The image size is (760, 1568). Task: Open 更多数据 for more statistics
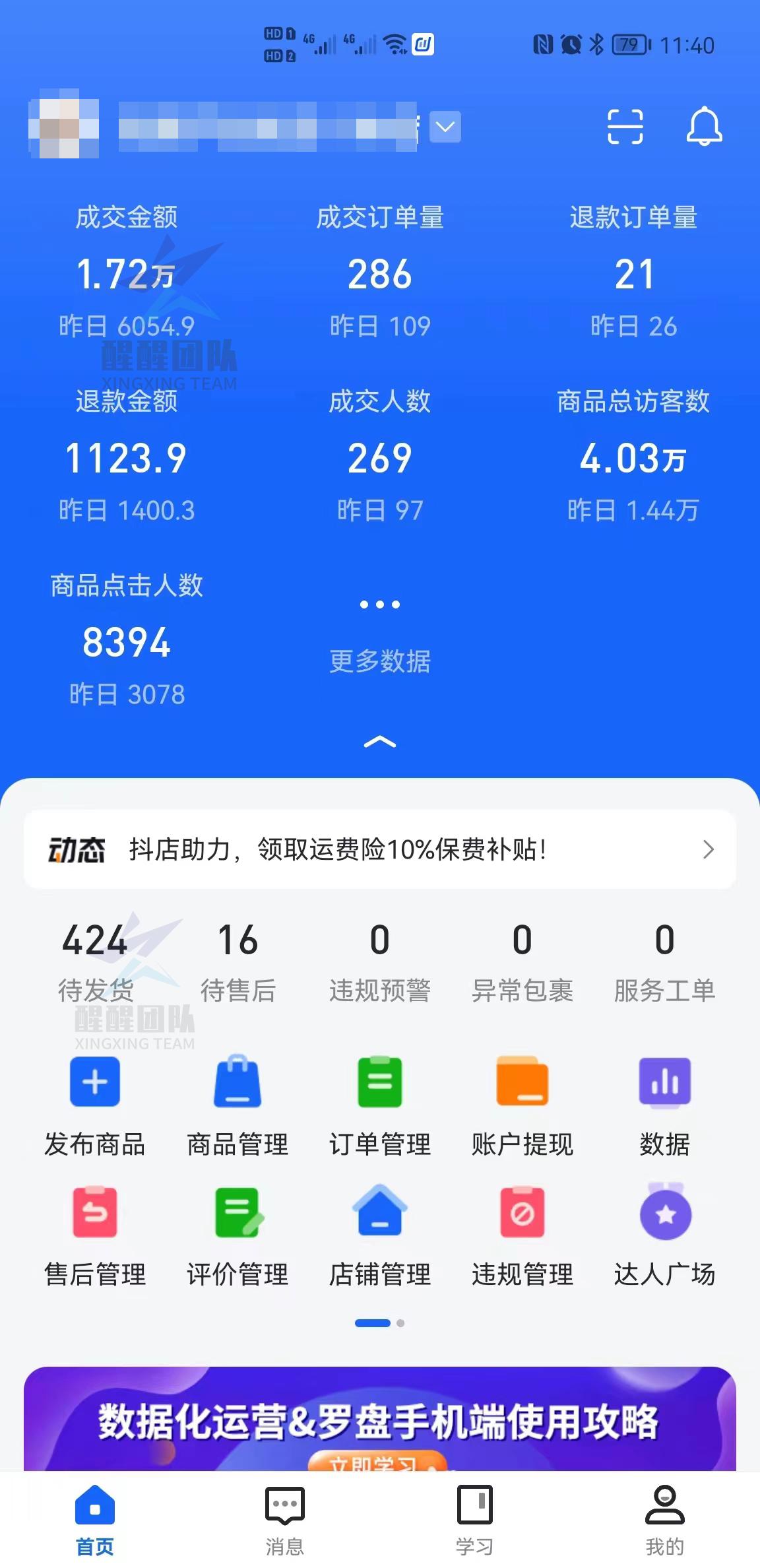pos(380,634)
